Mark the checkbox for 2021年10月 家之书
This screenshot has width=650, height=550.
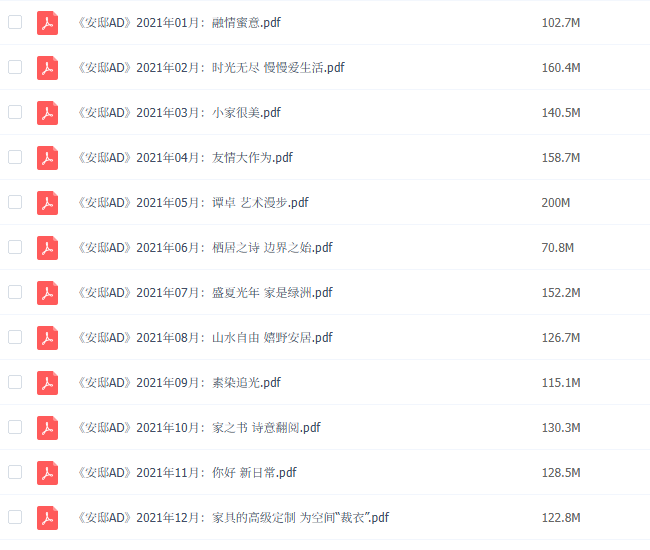[15, 427]
